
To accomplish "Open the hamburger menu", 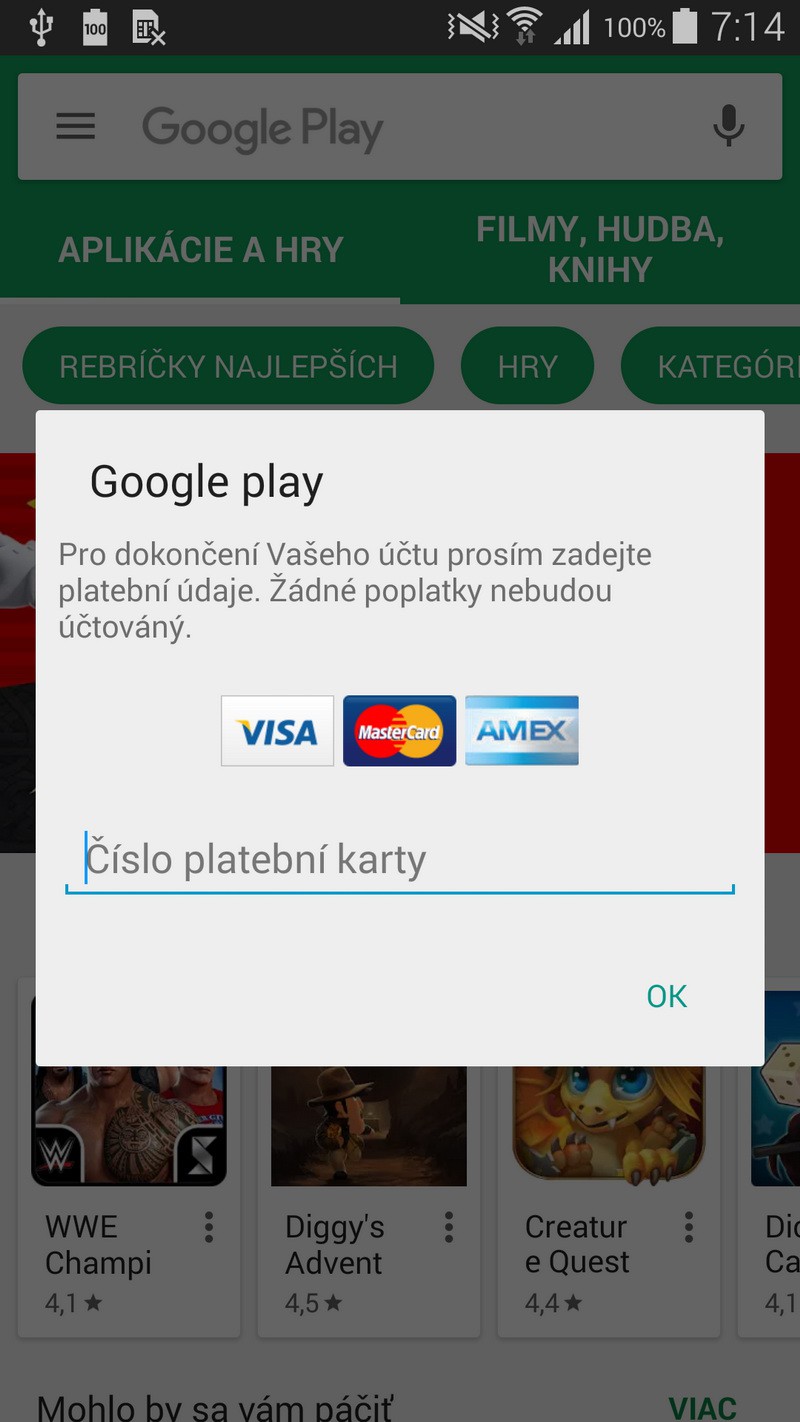I will [75, 127].
